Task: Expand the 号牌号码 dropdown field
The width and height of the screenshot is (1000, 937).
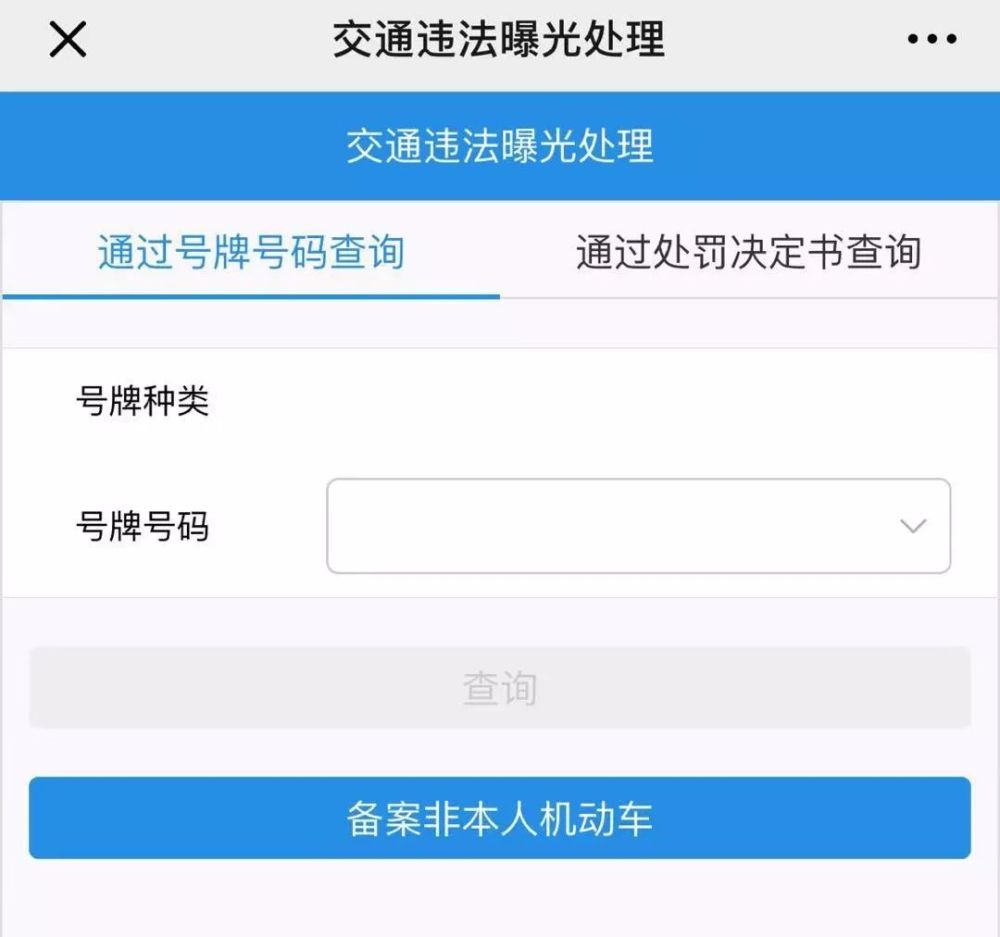Action: (x=638, y=526)
